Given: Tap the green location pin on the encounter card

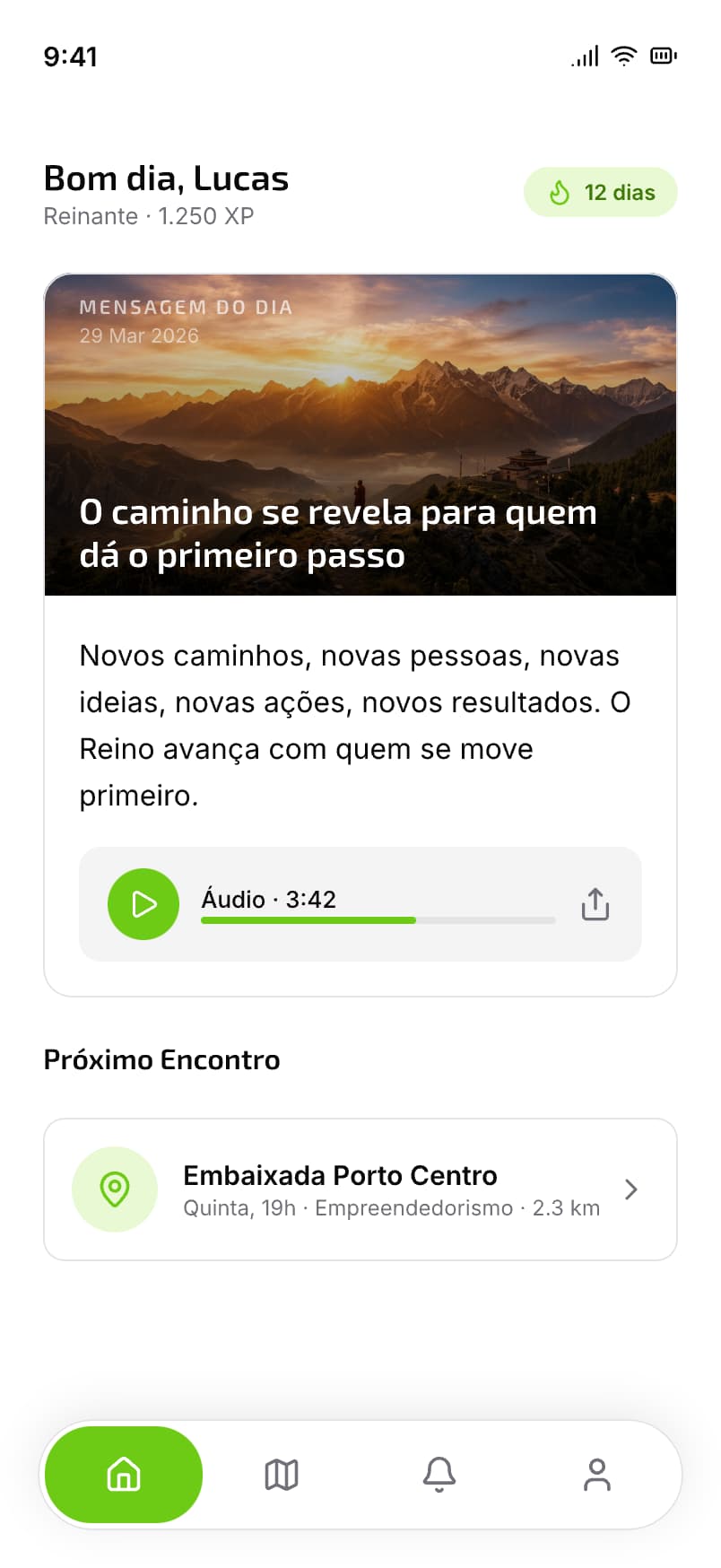Looking at the screenshot, I should click(x=115, y=1189).
